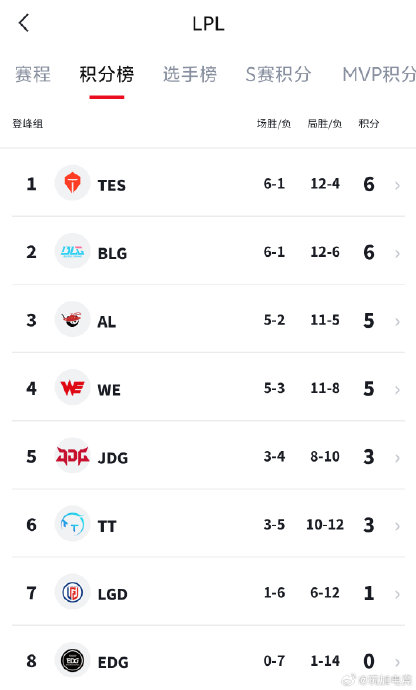Screen dimensions: 416x690
Task: Tap the WE team row
Action: point(208,387)
